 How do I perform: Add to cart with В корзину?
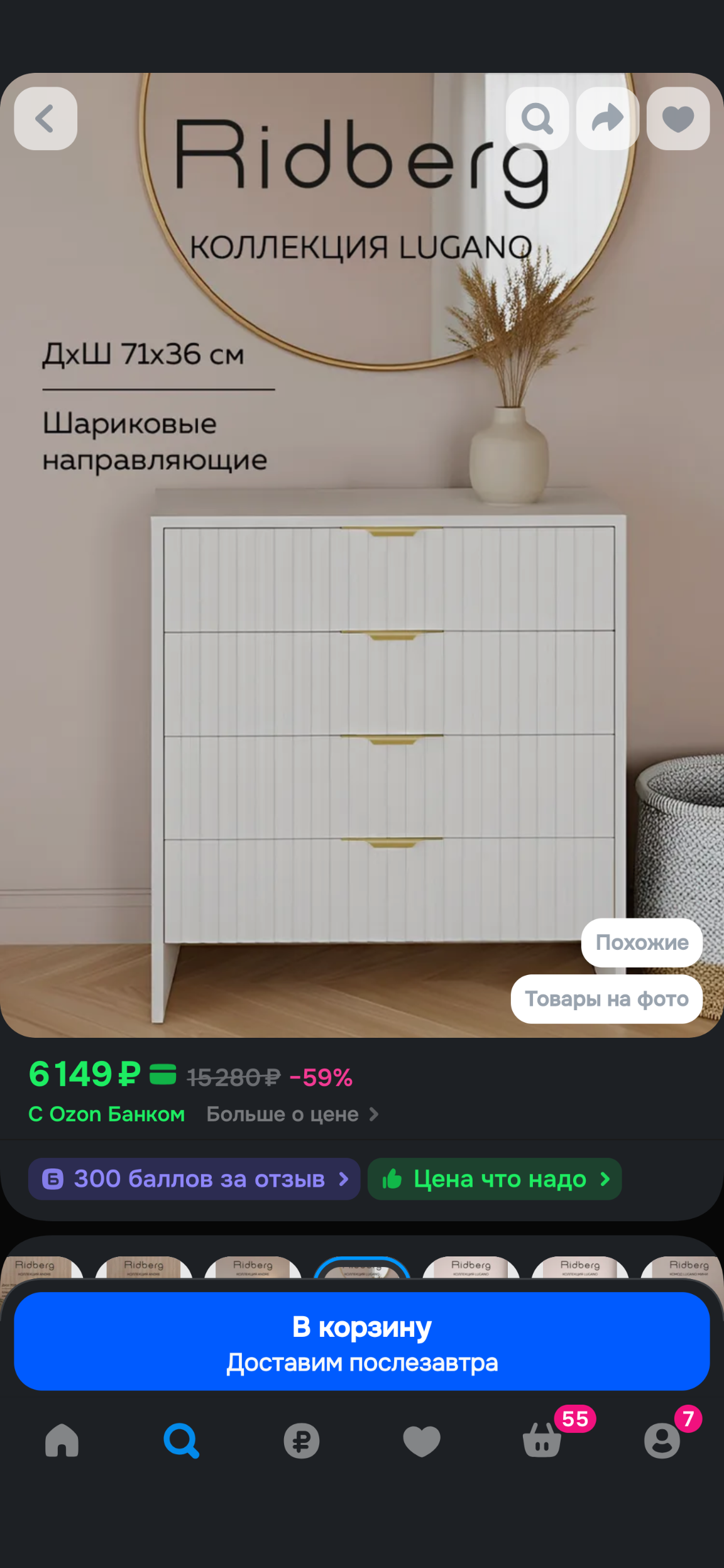(x=362, y=1341)
